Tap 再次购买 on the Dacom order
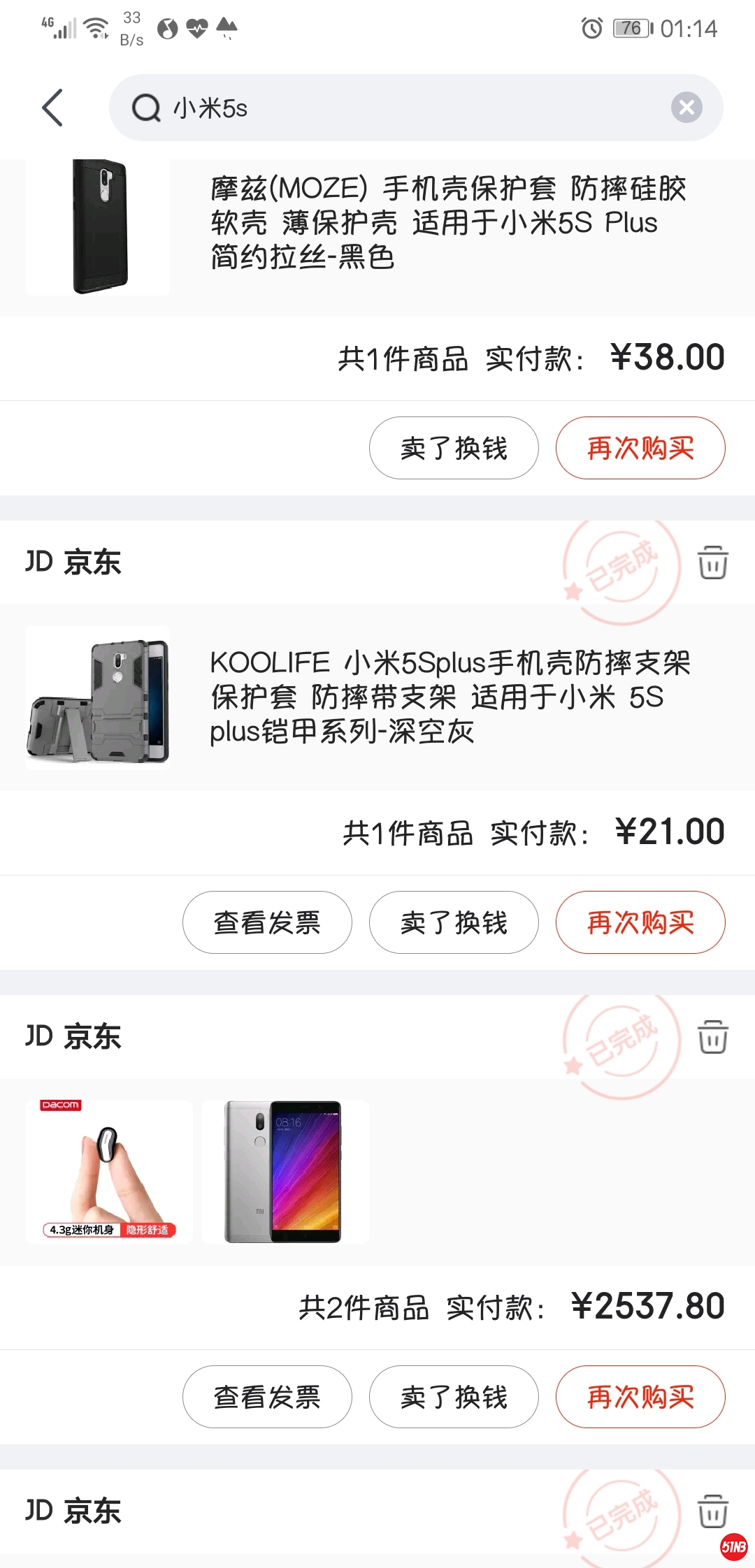Image resolution: width=755 pixels, height=1568 pixels. pyautogui.click(x=640, y=1397)
